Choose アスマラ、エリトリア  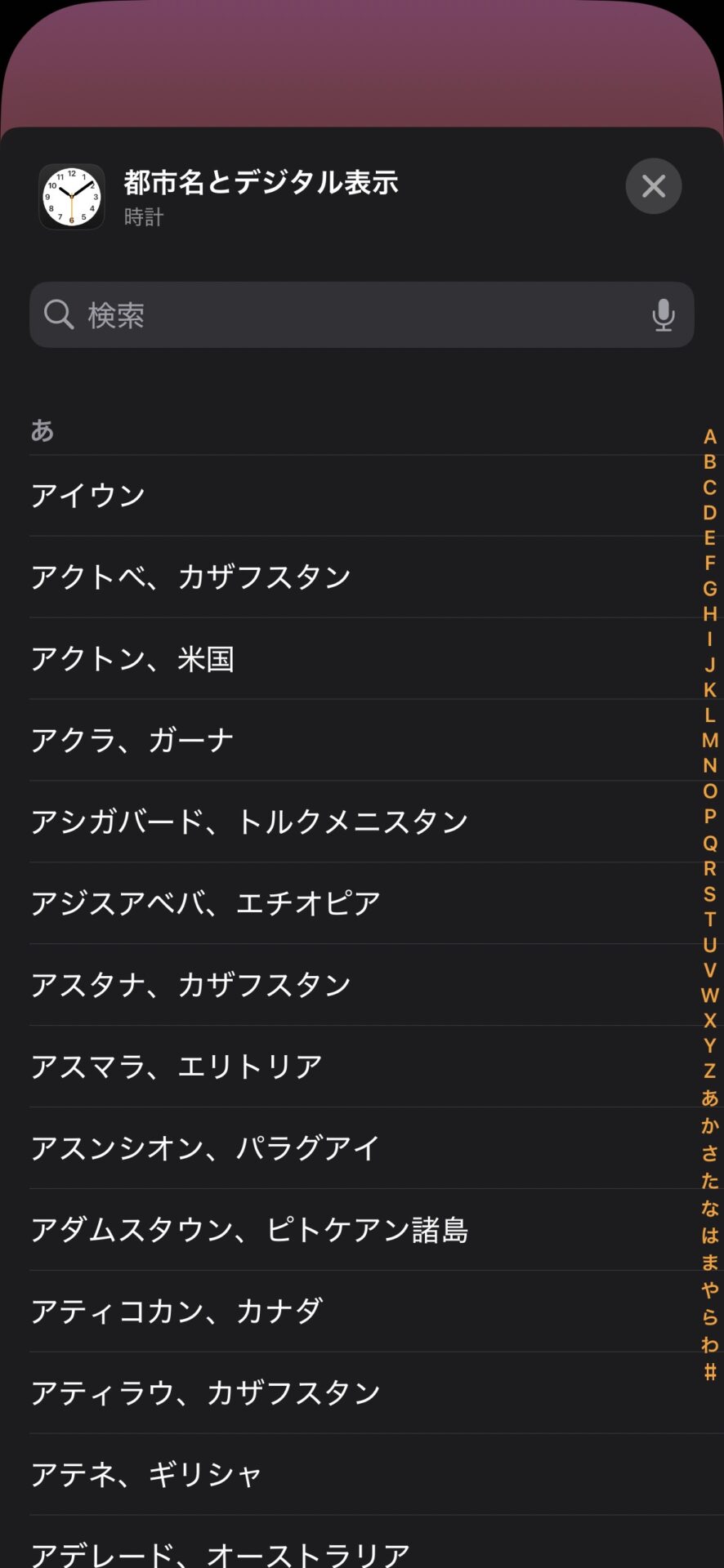(x=177, y=1067)
